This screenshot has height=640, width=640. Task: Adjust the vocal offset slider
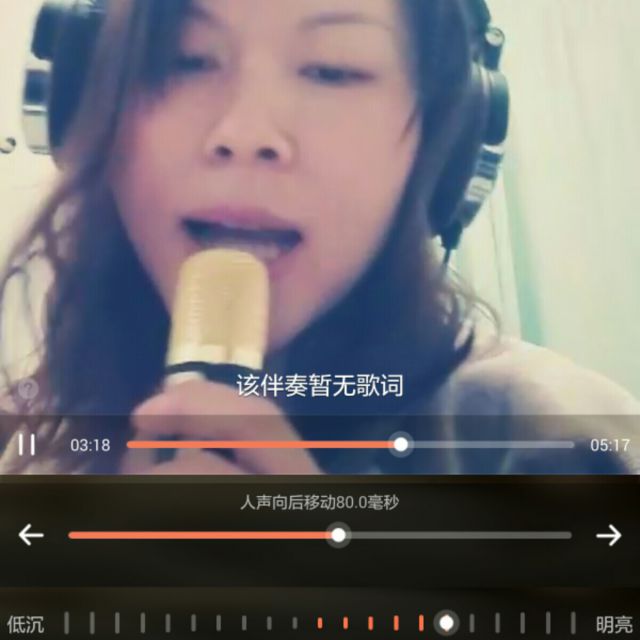[x=339, y=535]
